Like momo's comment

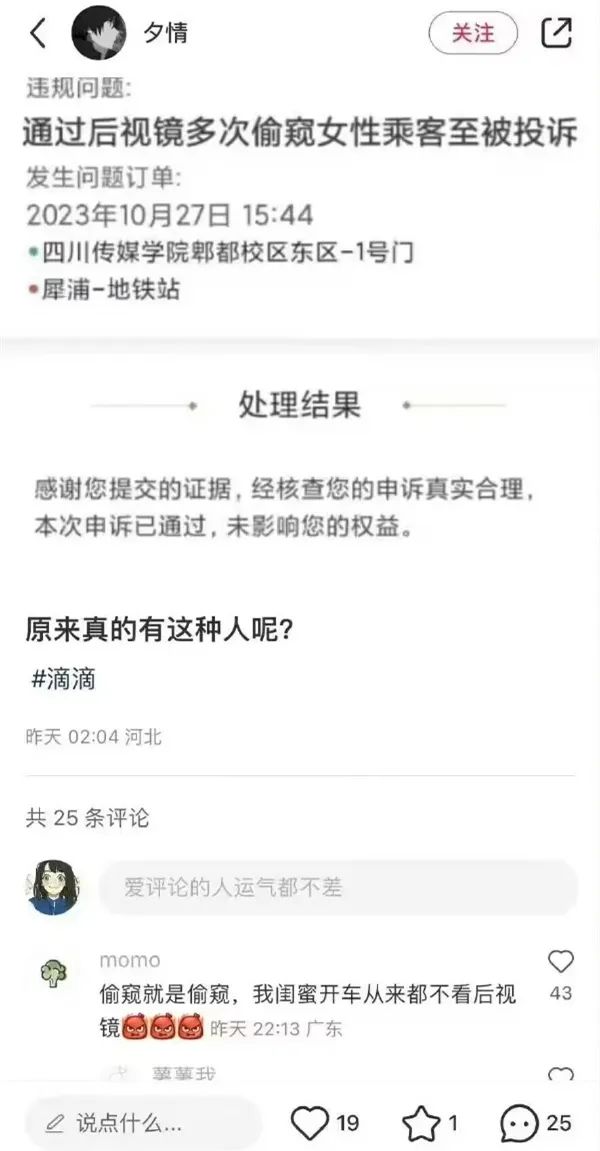pyautogui.click(x=561, y=963)
